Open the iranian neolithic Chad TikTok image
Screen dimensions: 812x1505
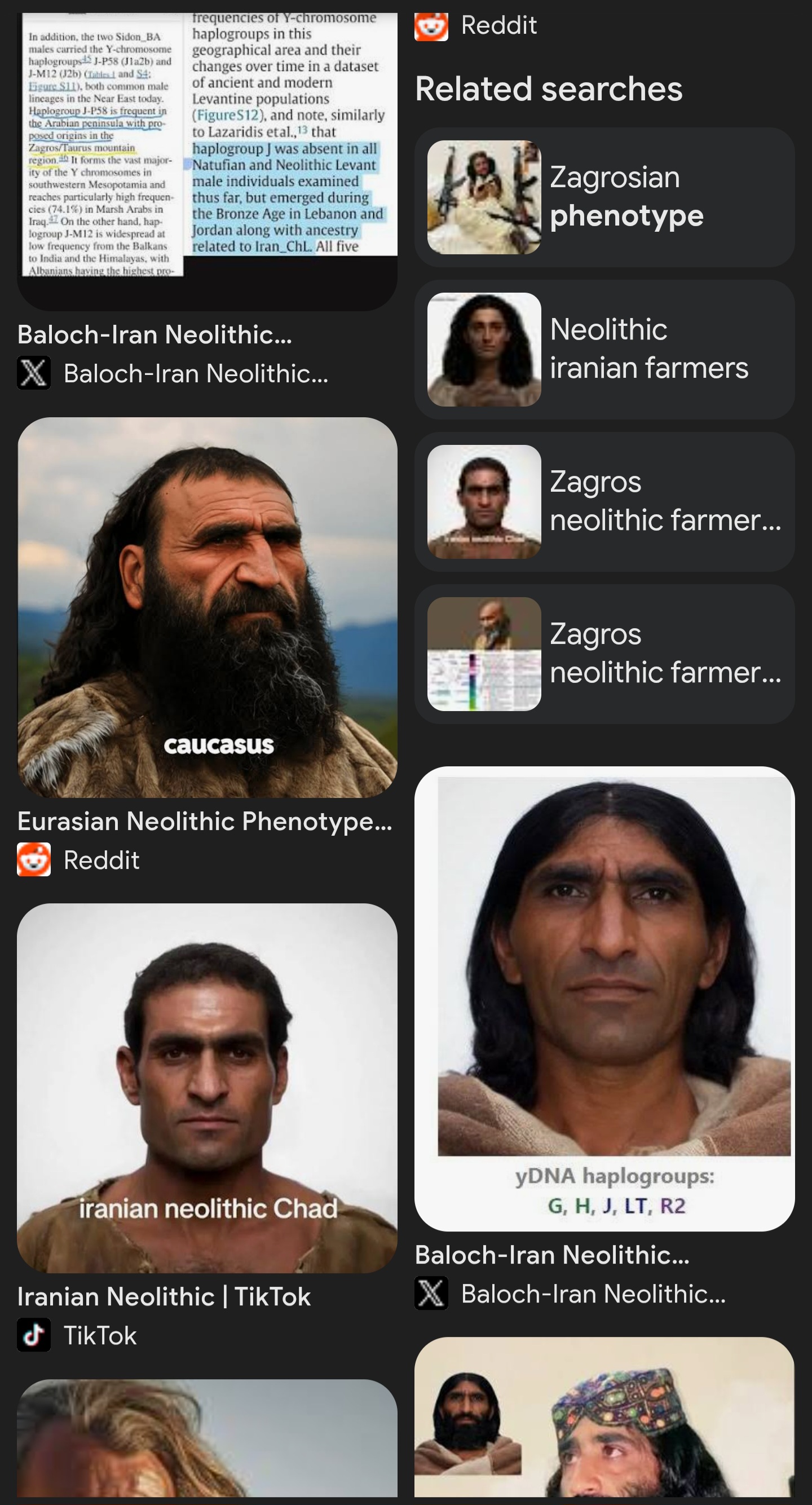click(207, 1088)
